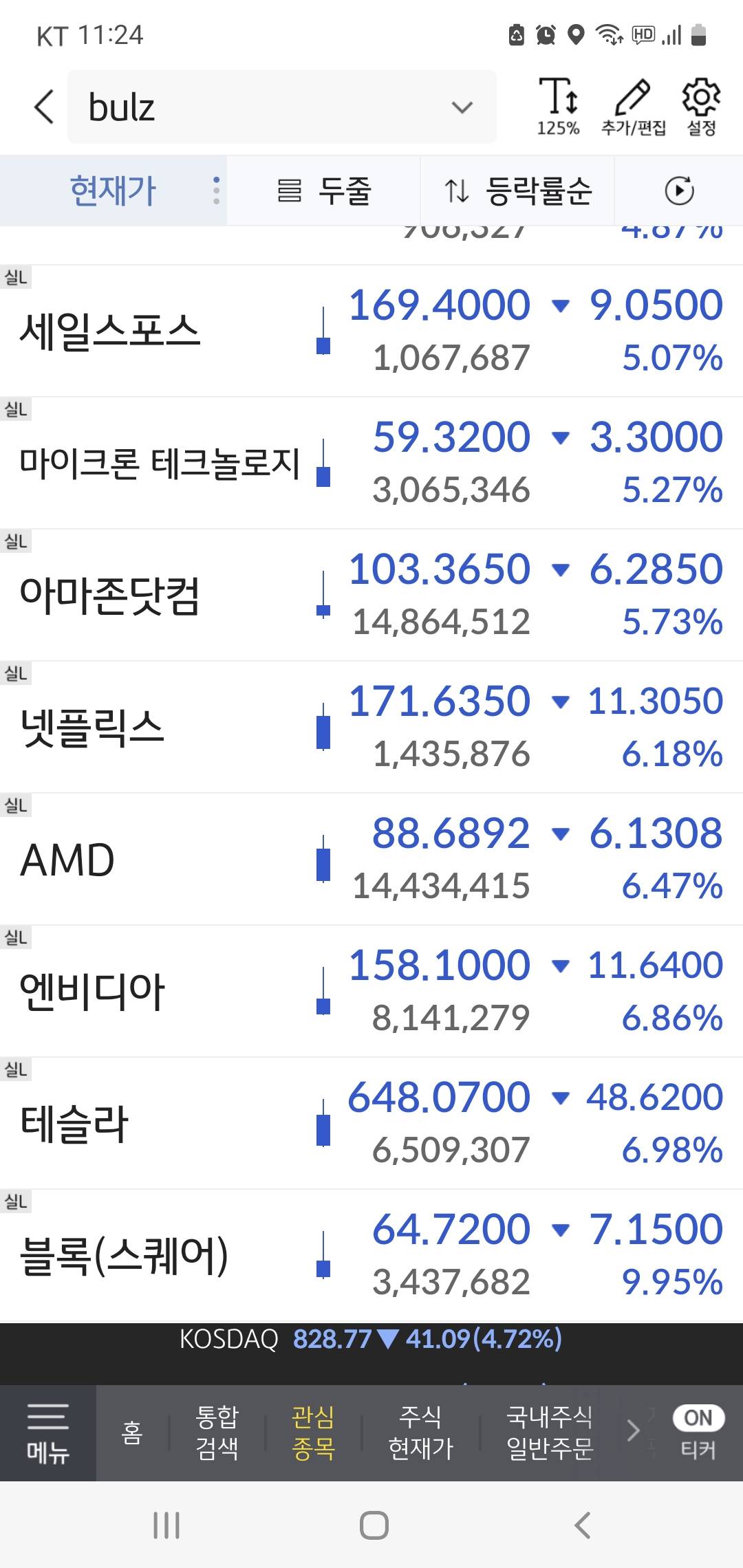The width and height of the screenshot is (743, 1568).
Task: Switch to 주식 현재가 tab
Action: (420, 1433)
